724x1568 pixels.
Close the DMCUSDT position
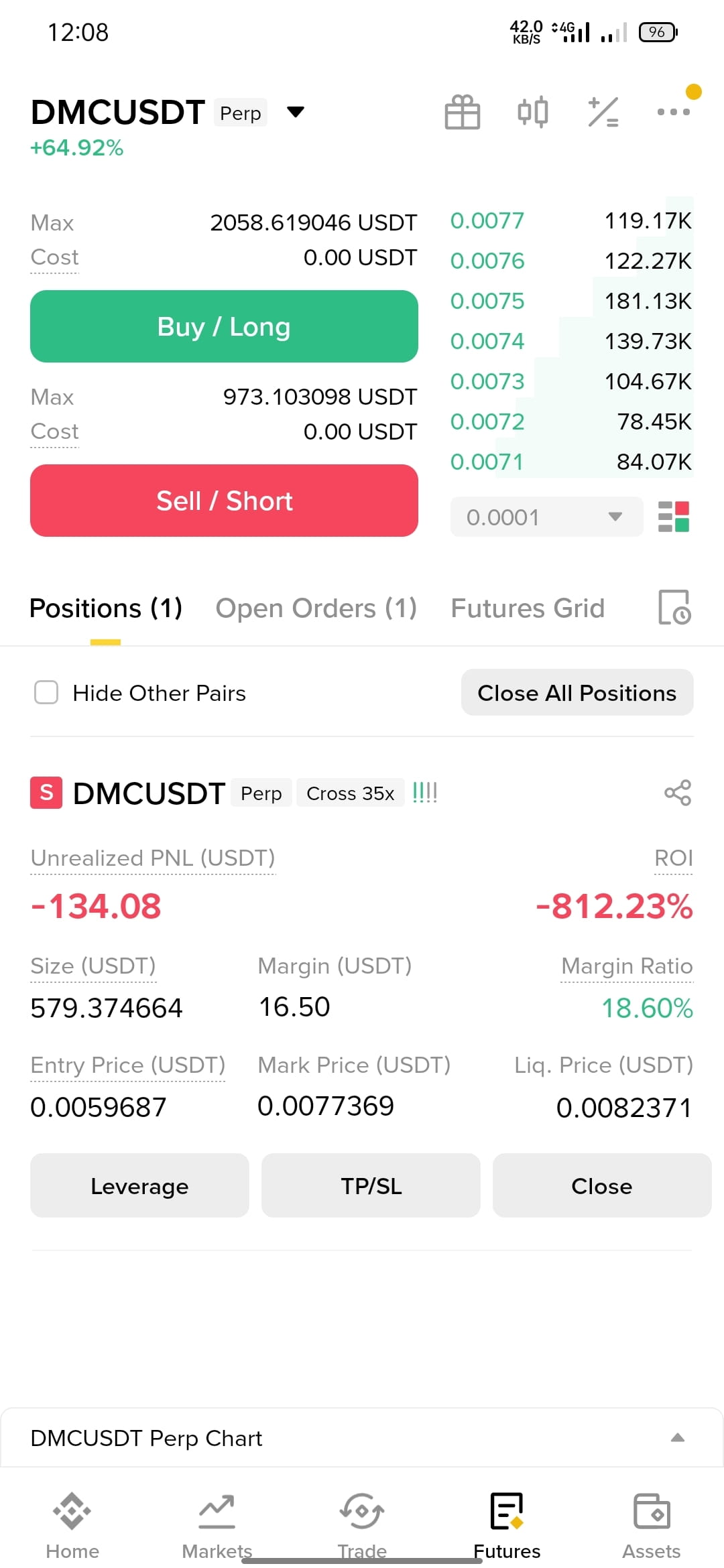tap(602, 1185)
